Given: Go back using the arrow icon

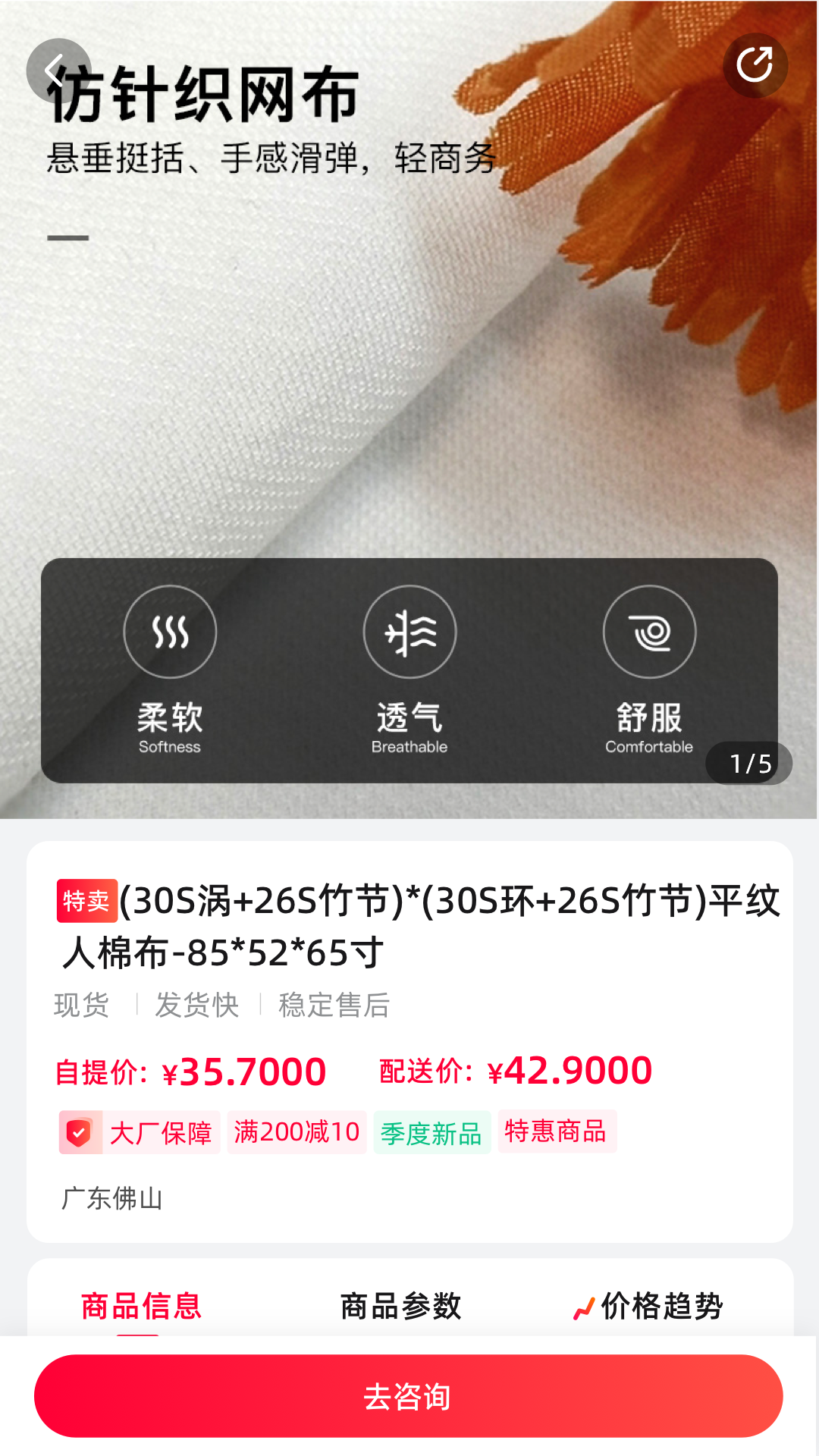Looking at the screenshot, I should pyautogui.click(x=58, y=71).
